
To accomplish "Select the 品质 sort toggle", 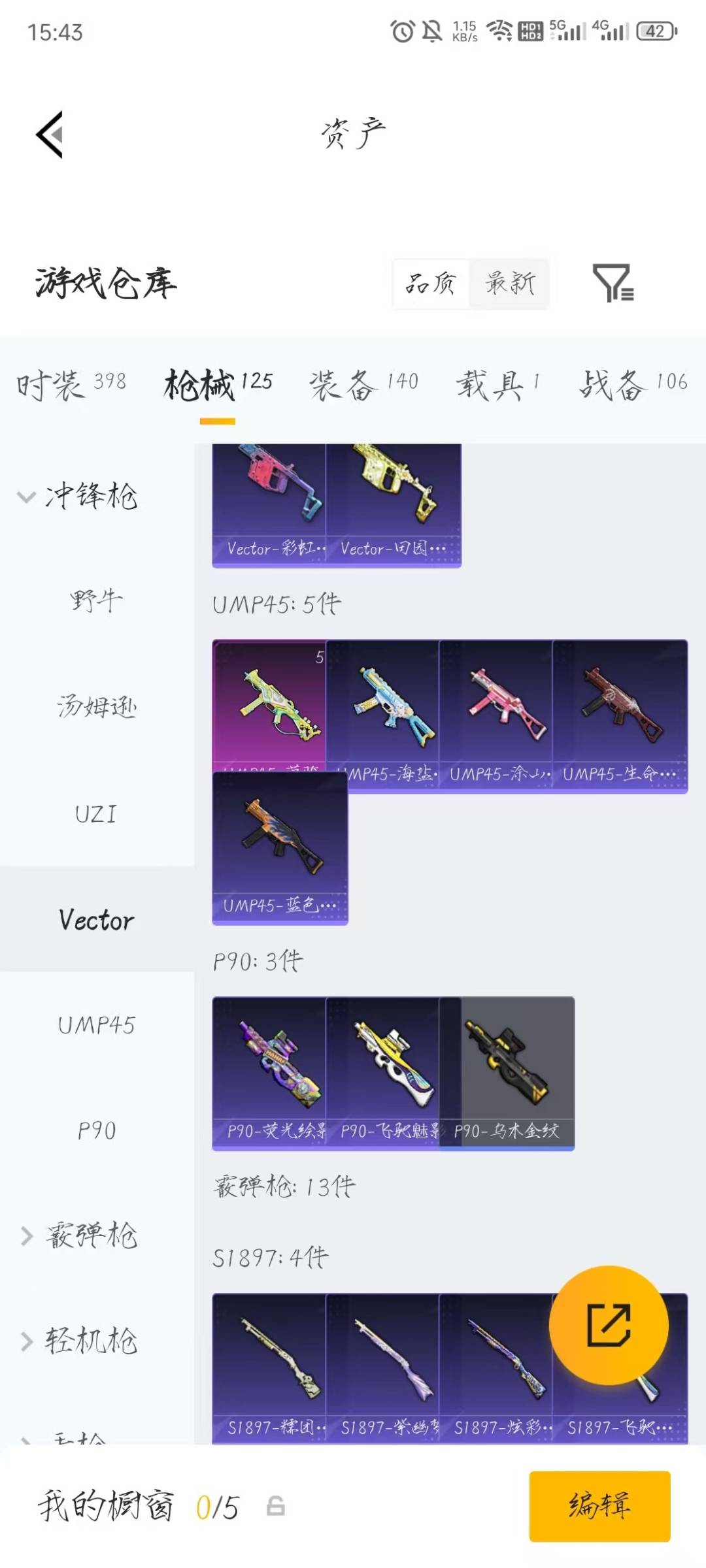I will click(431, 284).
